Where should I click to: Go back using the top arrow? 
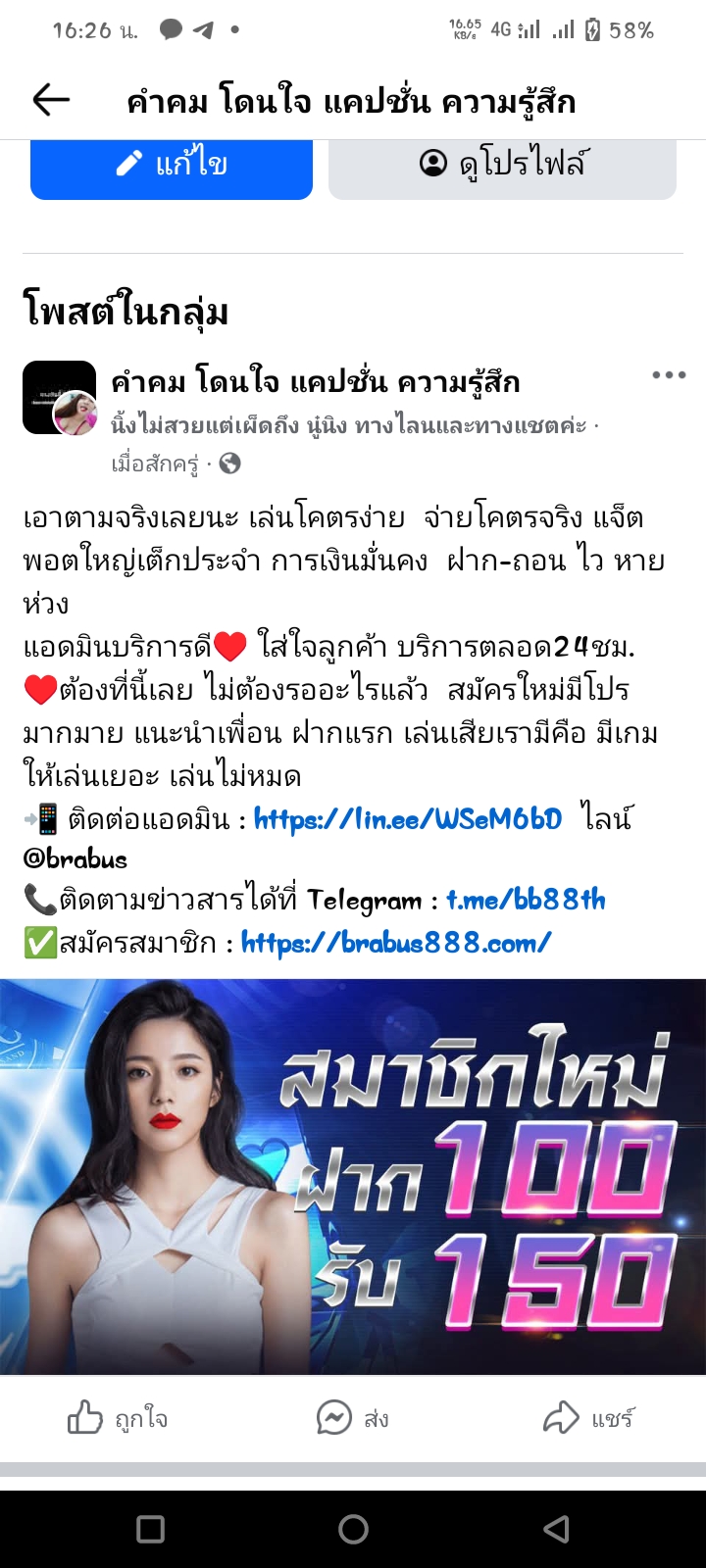(51, 100)
